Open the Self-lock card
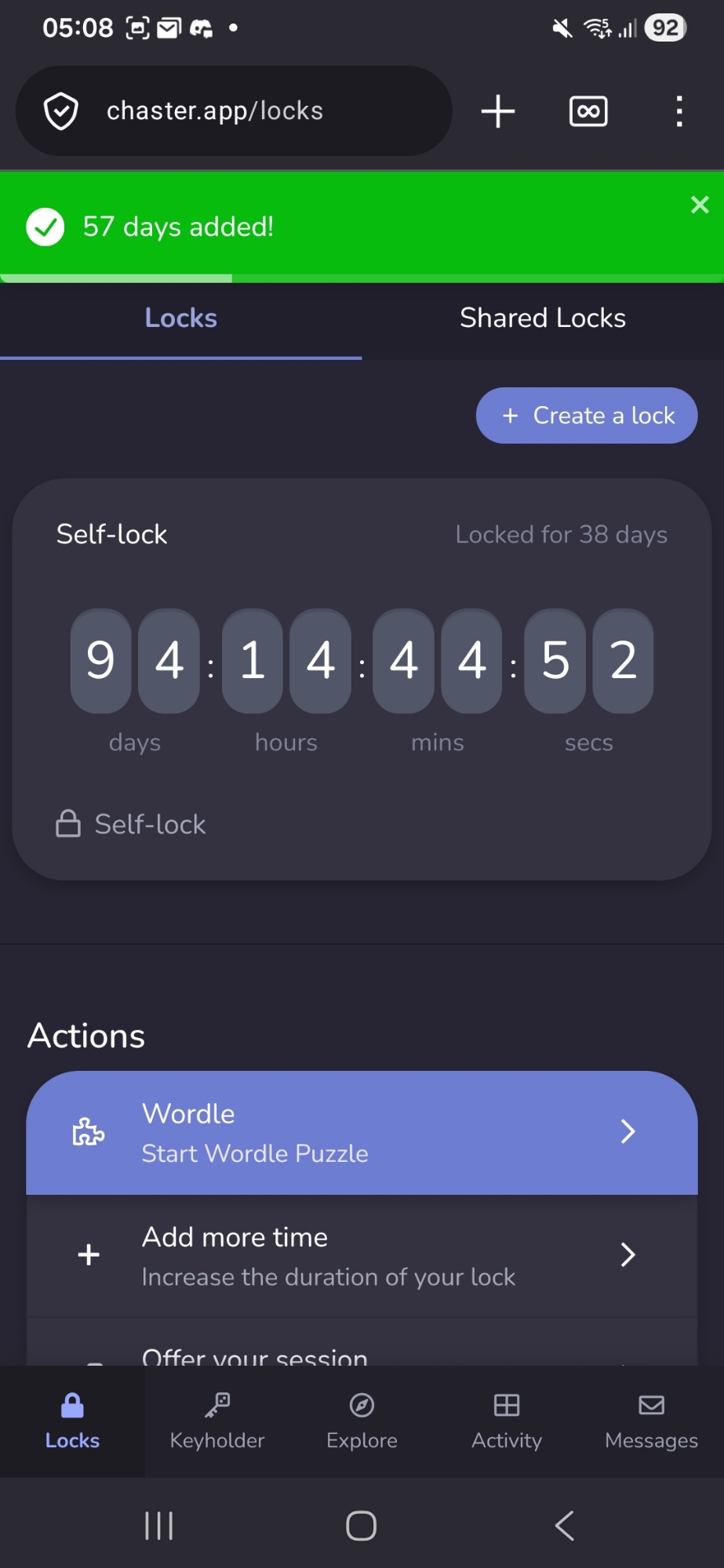The width and height of the screenshot is (724, 1568). pos(362,679)
